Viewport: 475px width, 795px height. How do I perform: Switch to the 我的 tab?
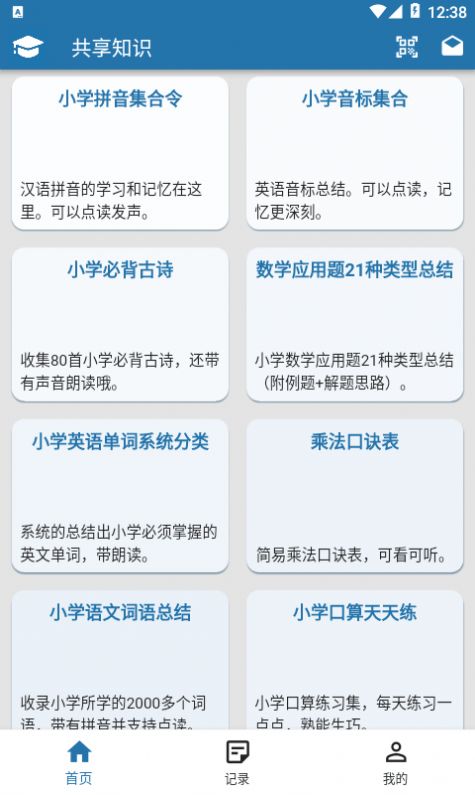395,763
